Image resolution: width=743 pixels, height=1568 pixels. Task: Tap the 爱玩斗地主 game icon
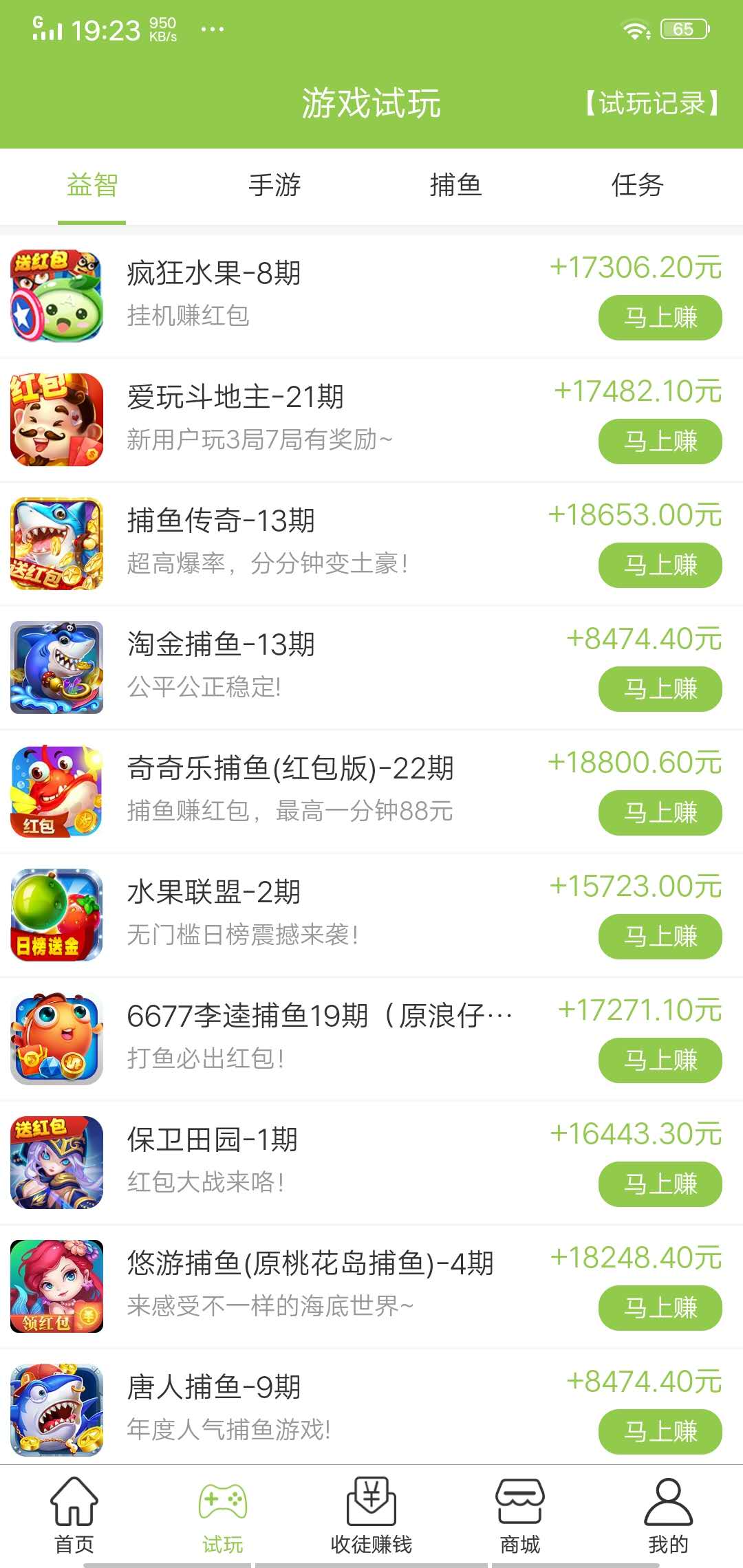[57, 418]
